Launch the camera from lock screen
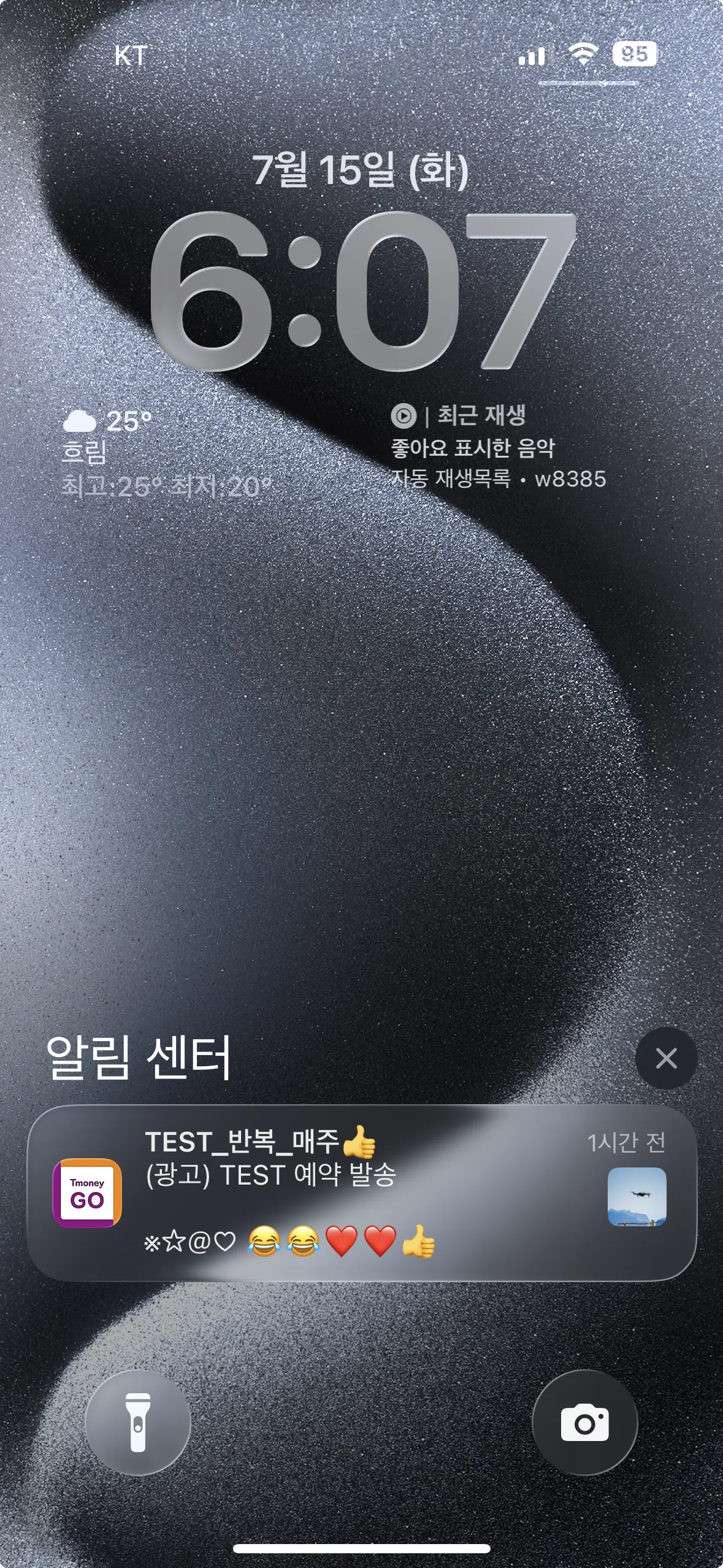Image resolution: width=723 pixels, height=1568 pixels. pos(584,1423)
